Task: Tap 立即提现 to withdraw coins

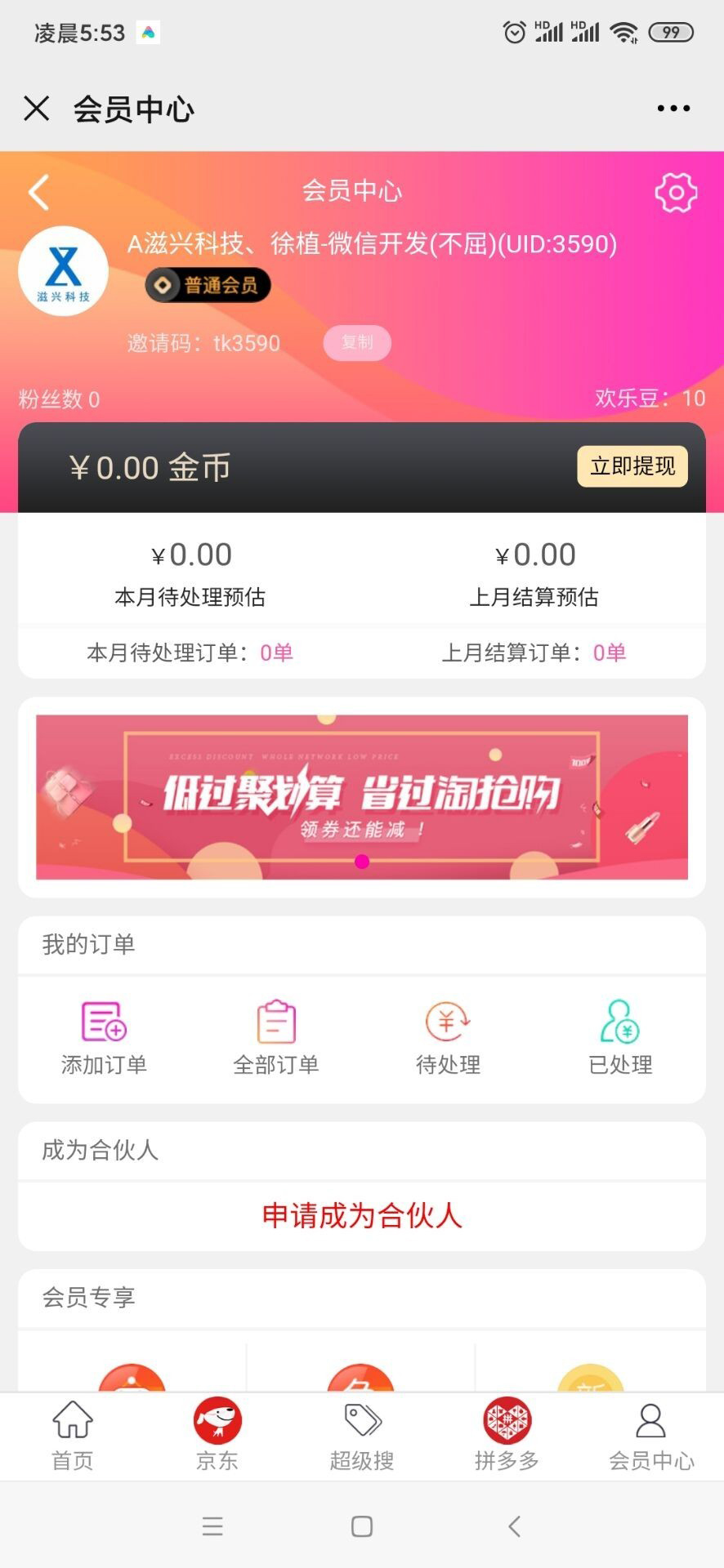Action: pos(632,466)
